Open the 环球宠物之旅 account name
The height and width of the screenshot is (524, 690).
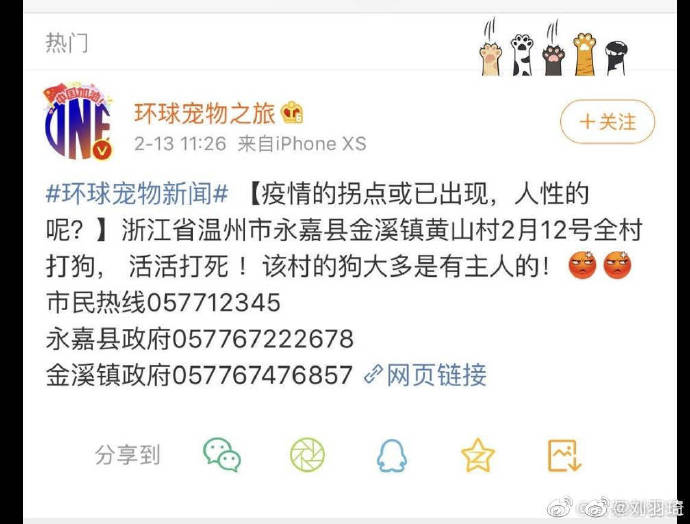(205, 113)
